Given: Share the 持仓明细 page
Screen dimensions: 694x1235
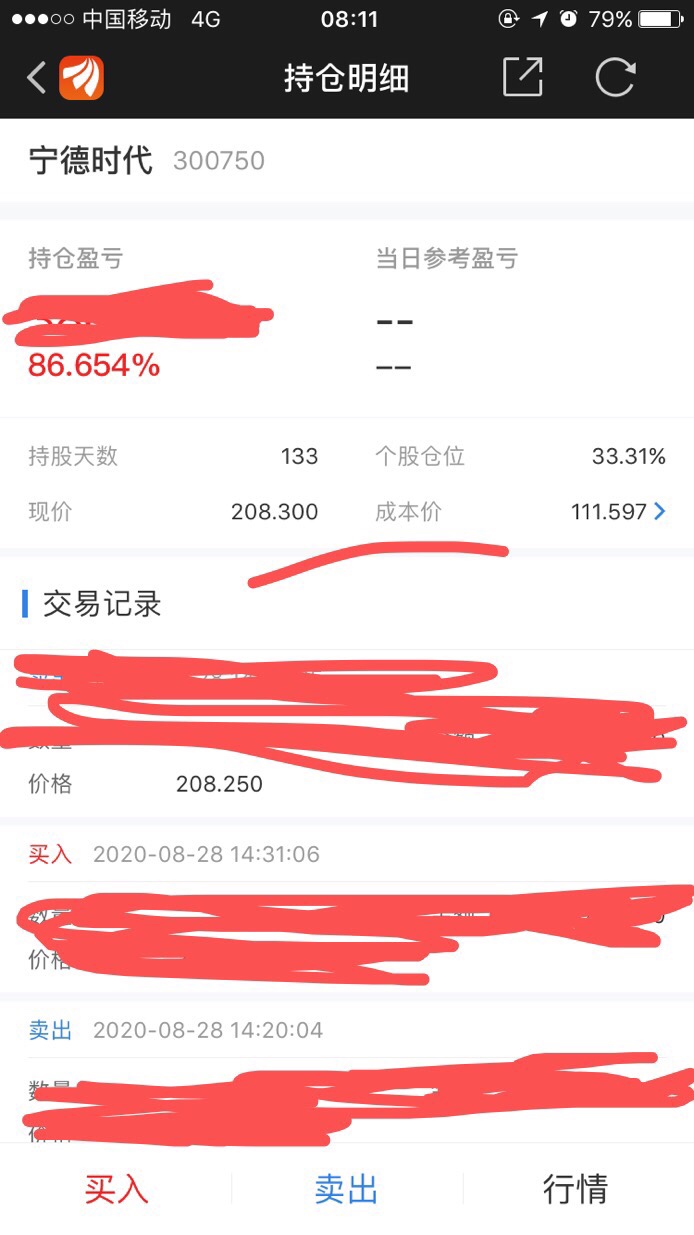Looking at the screenshot, I should 522,78.
